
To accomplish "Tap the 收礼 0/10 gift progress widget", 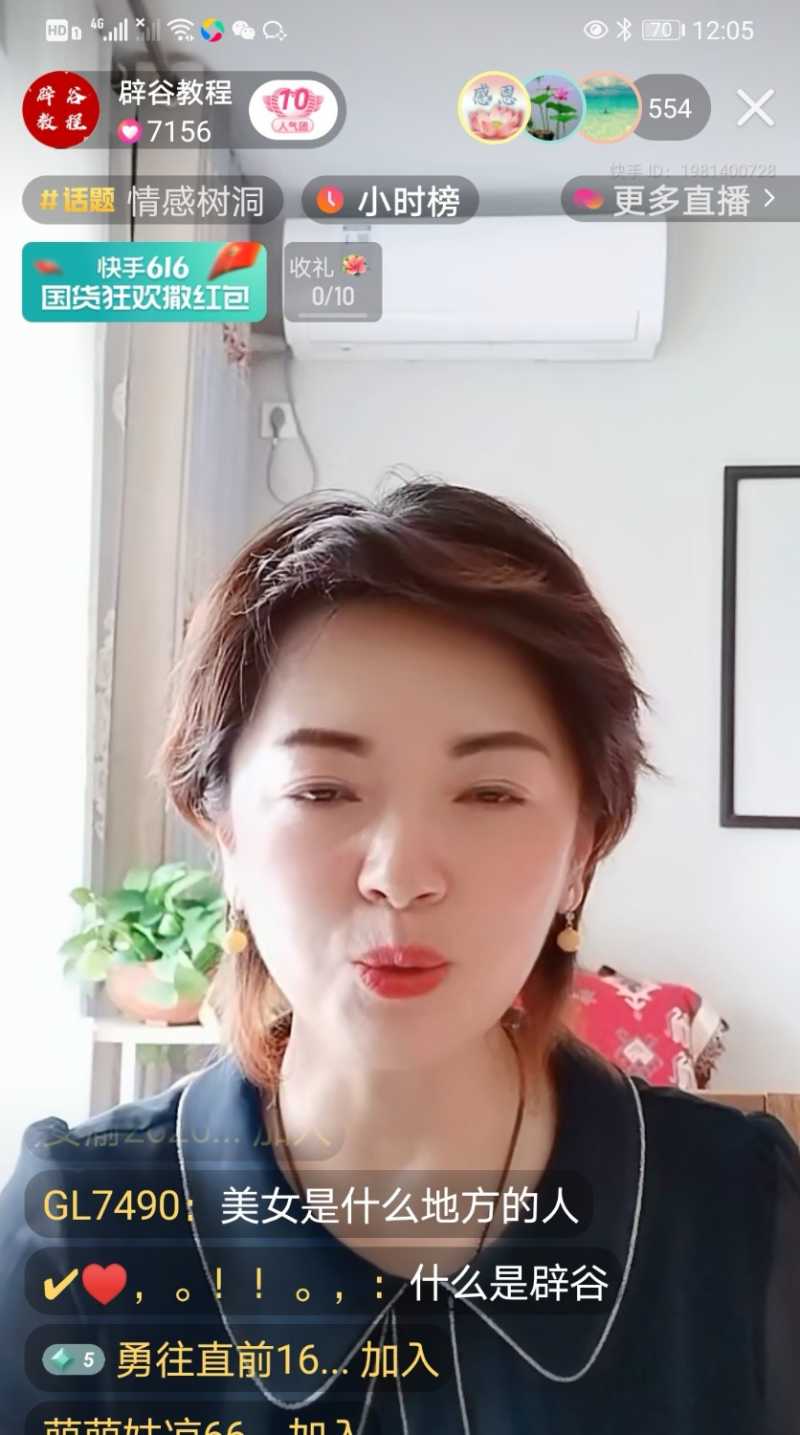I will coord(332,282).
